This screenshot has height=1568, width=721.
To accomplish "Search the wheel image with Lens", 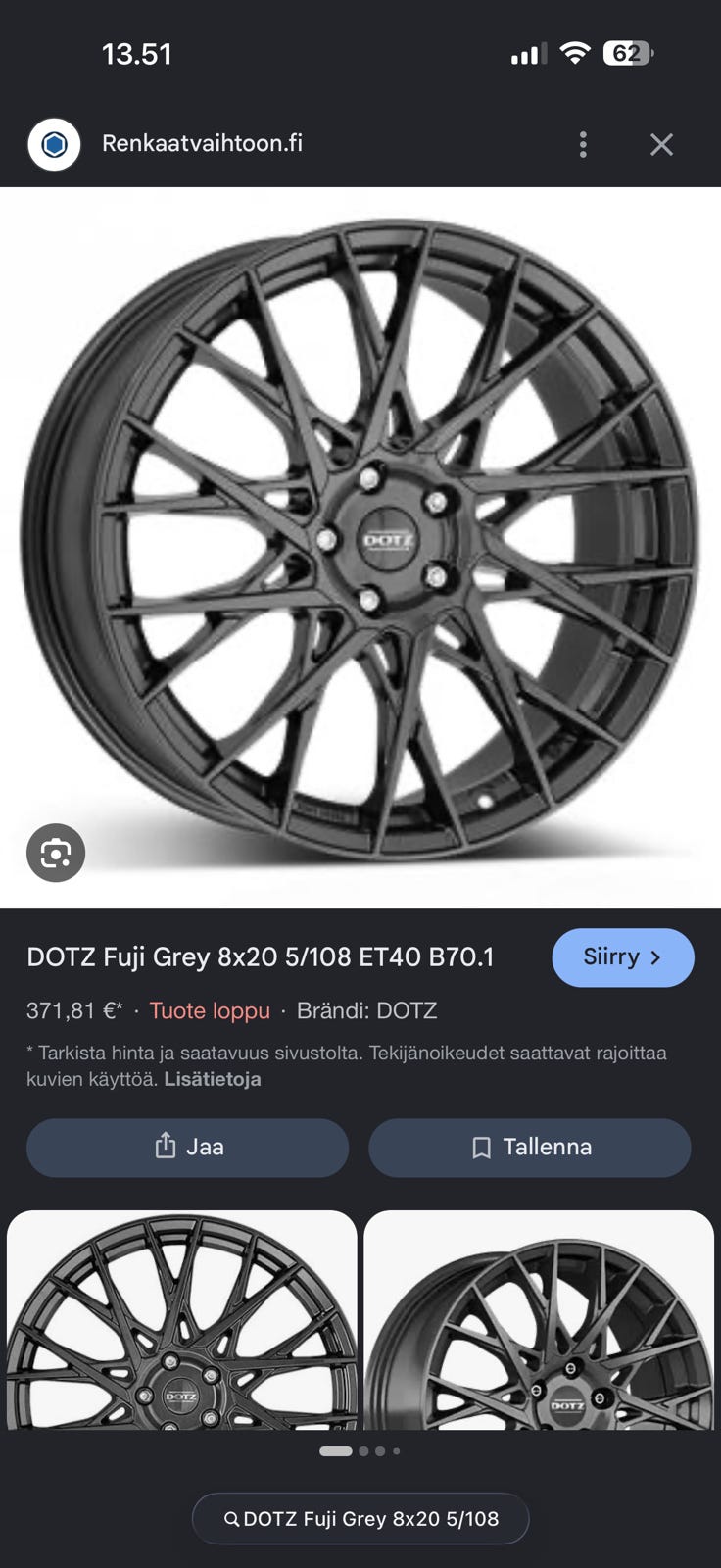I will point(56,853).
